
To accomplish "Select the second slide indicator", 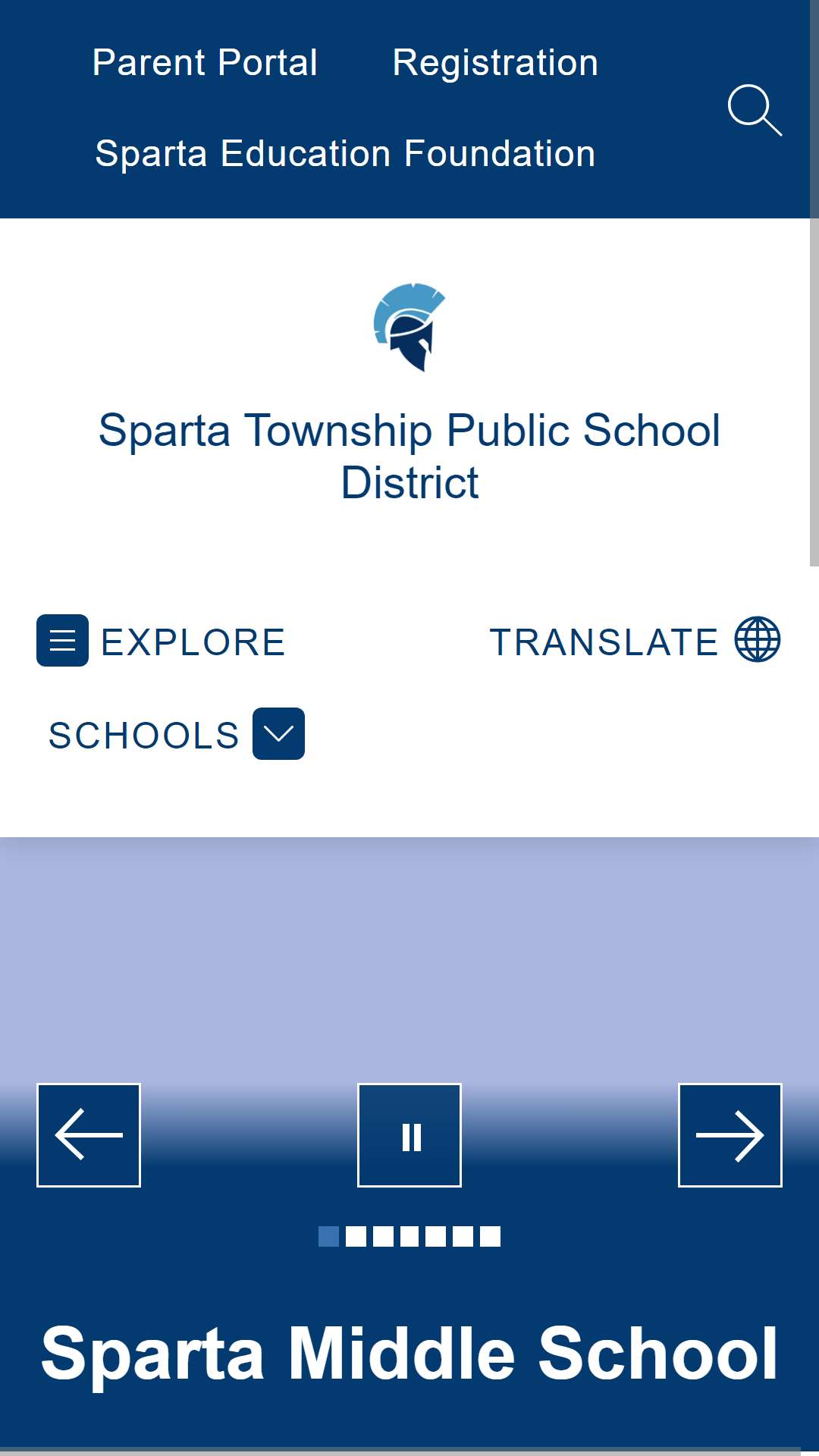I will (356, 1237).
